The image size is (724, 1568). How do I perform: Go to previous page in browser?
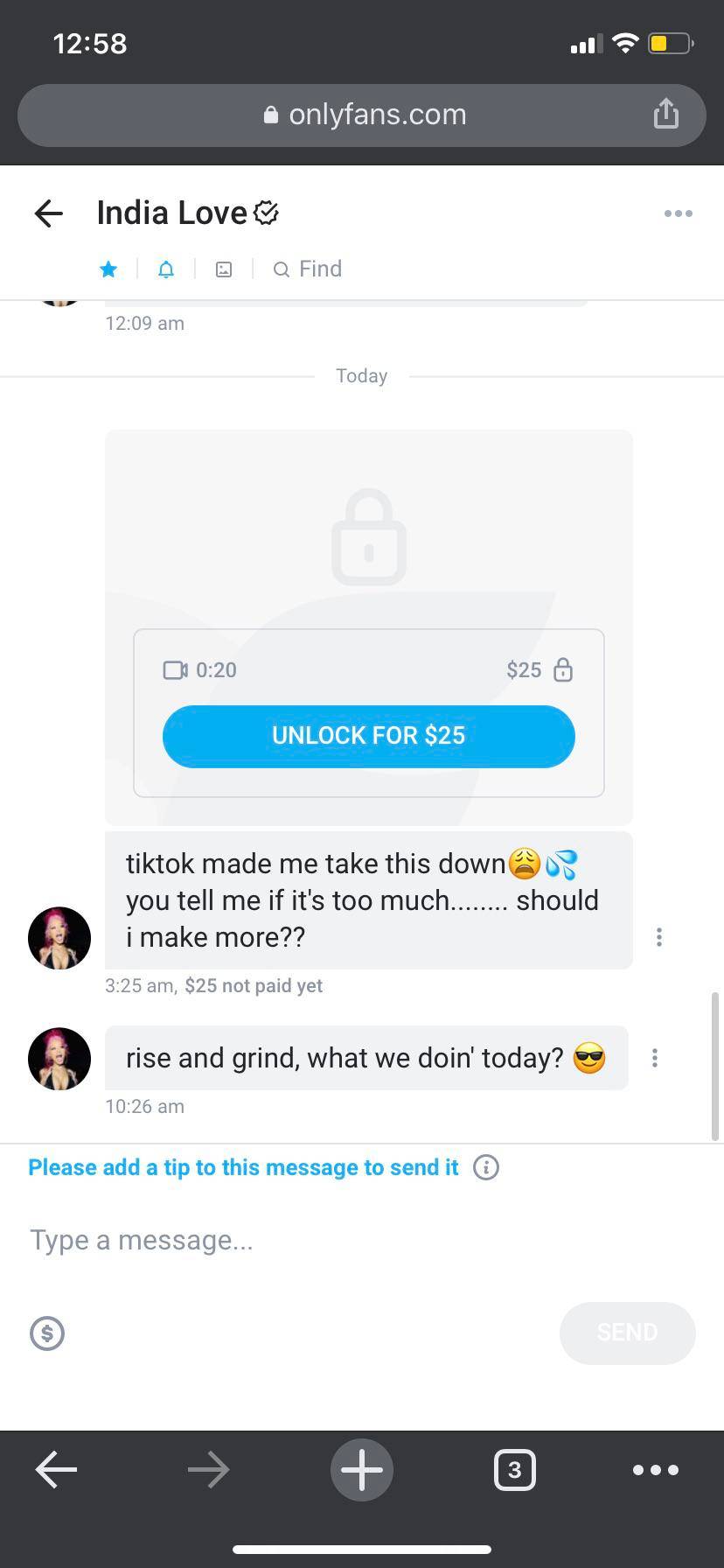tap(56, 1470)
